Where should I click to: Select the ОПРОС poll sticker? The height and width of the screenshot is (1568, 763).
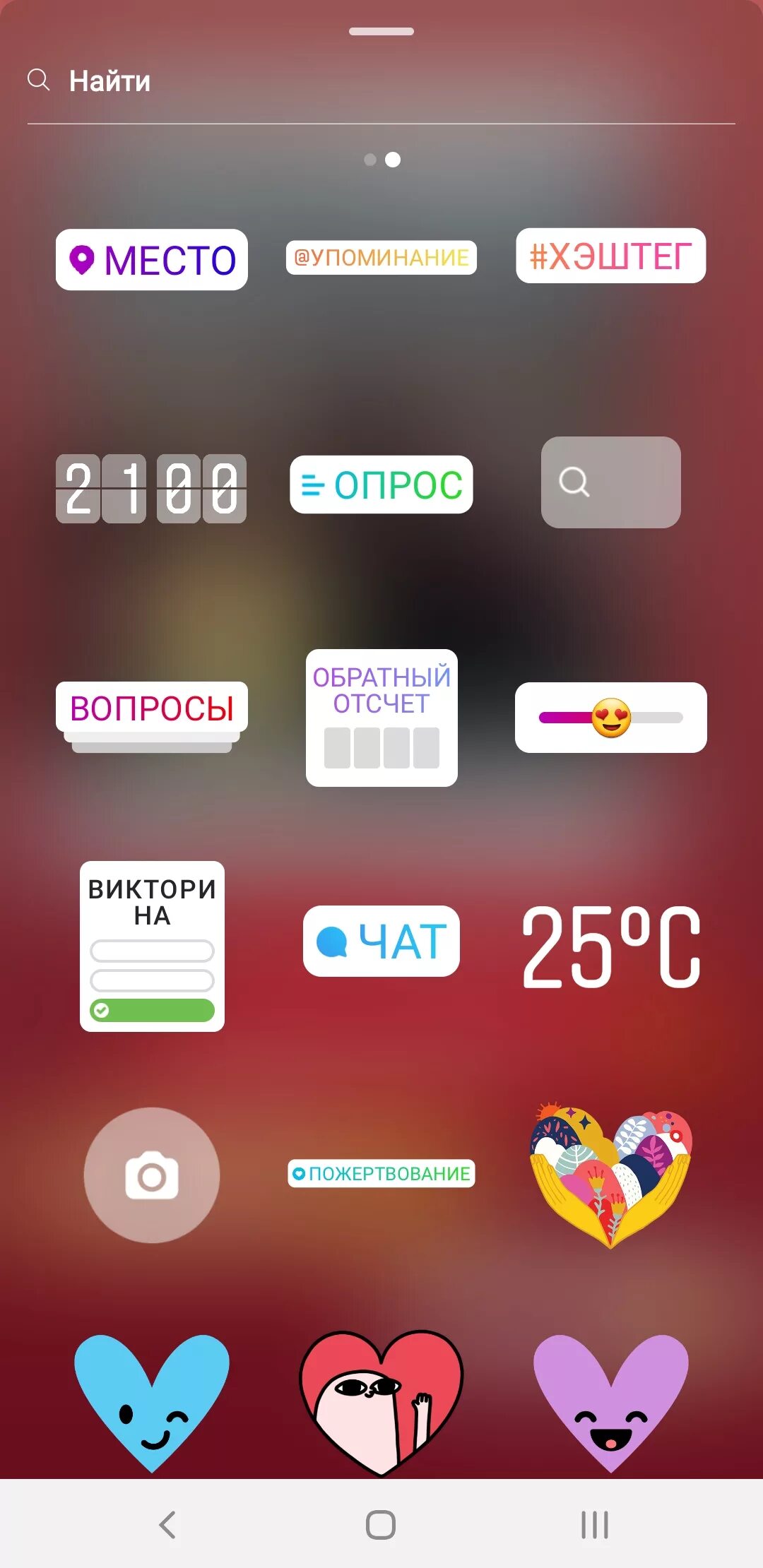381,485
